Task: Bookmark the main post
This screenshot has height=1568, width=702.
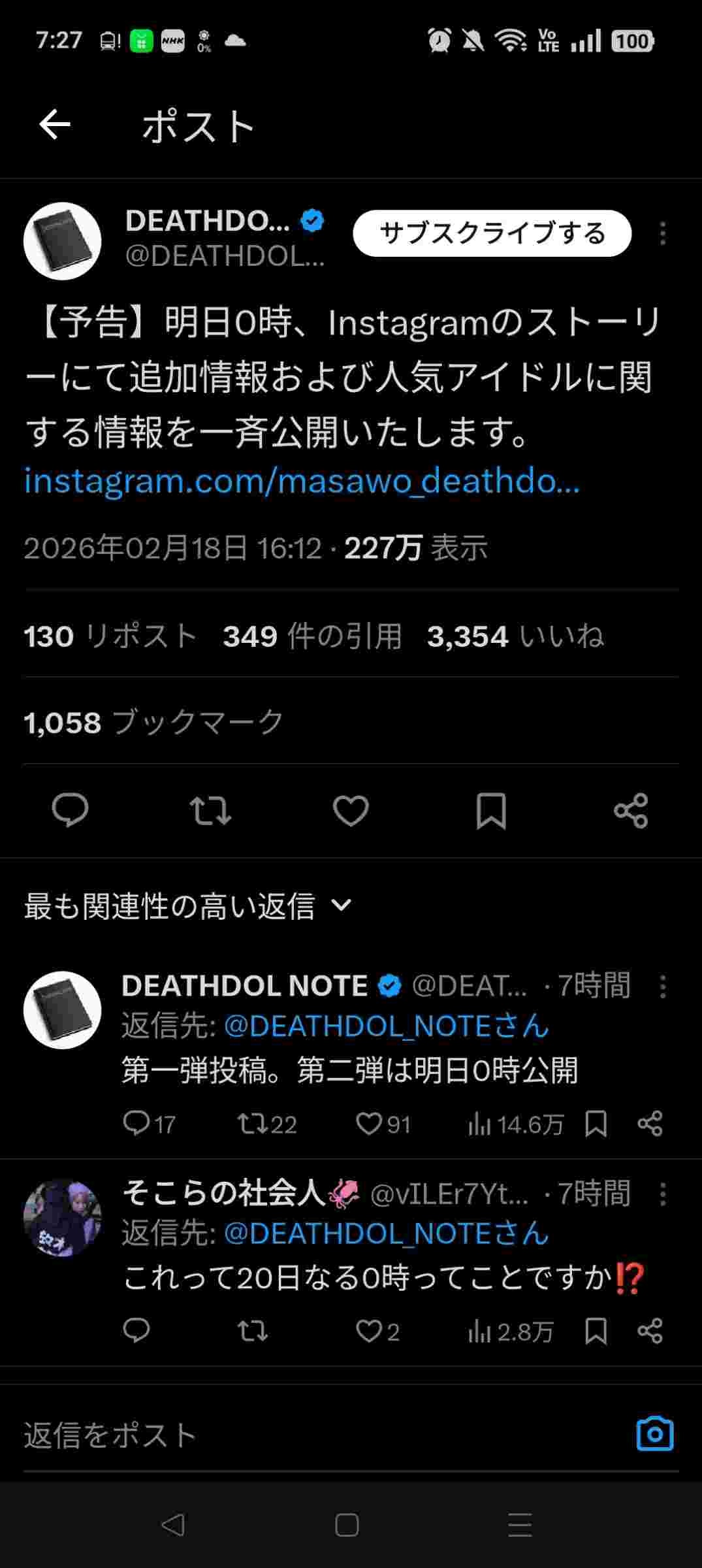Action: [x=491, y=810]
